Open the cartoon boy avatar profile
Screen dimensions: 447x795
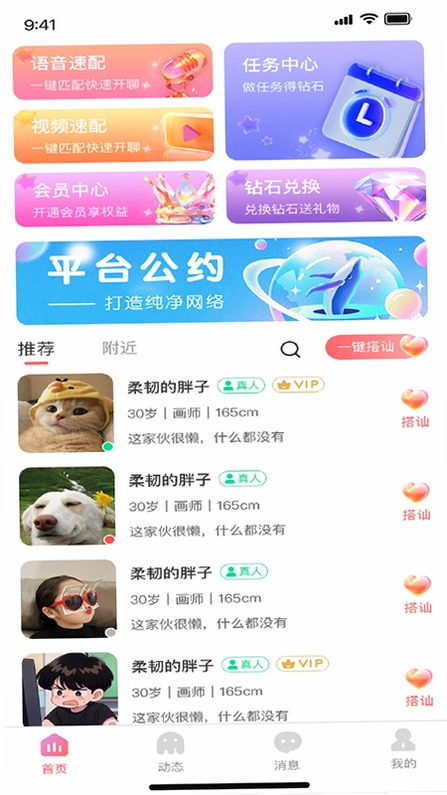point(70,689)
